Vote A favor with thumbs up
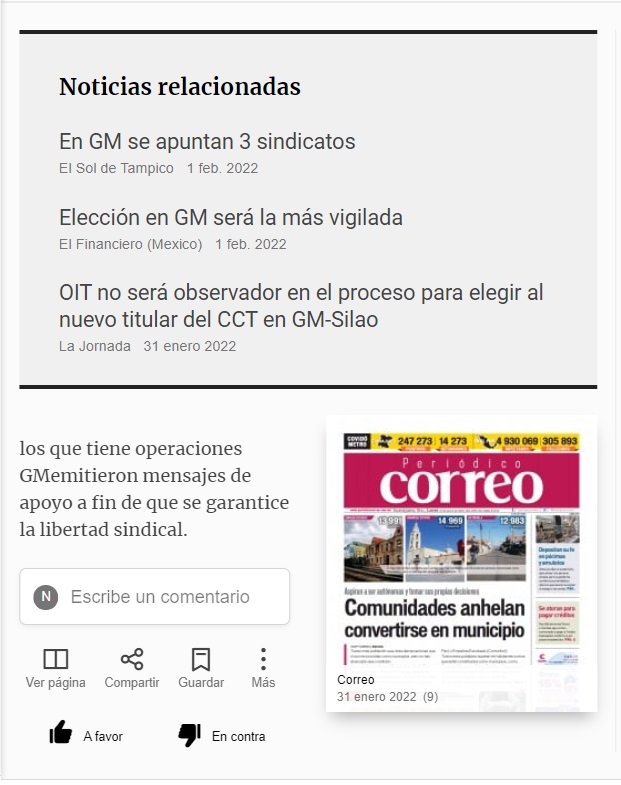This screenshot has height=785, width=621. coord(86,735)
